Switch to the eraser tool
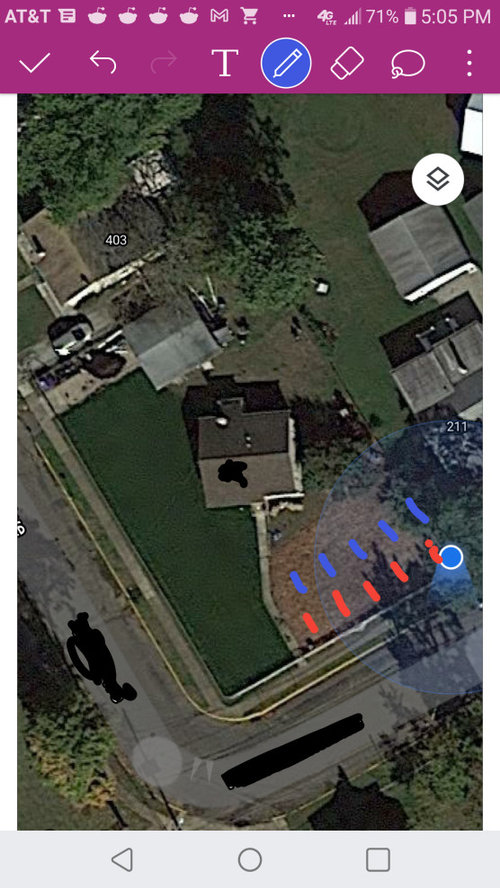This screenshot has height=888, width=500. (347, 63)
